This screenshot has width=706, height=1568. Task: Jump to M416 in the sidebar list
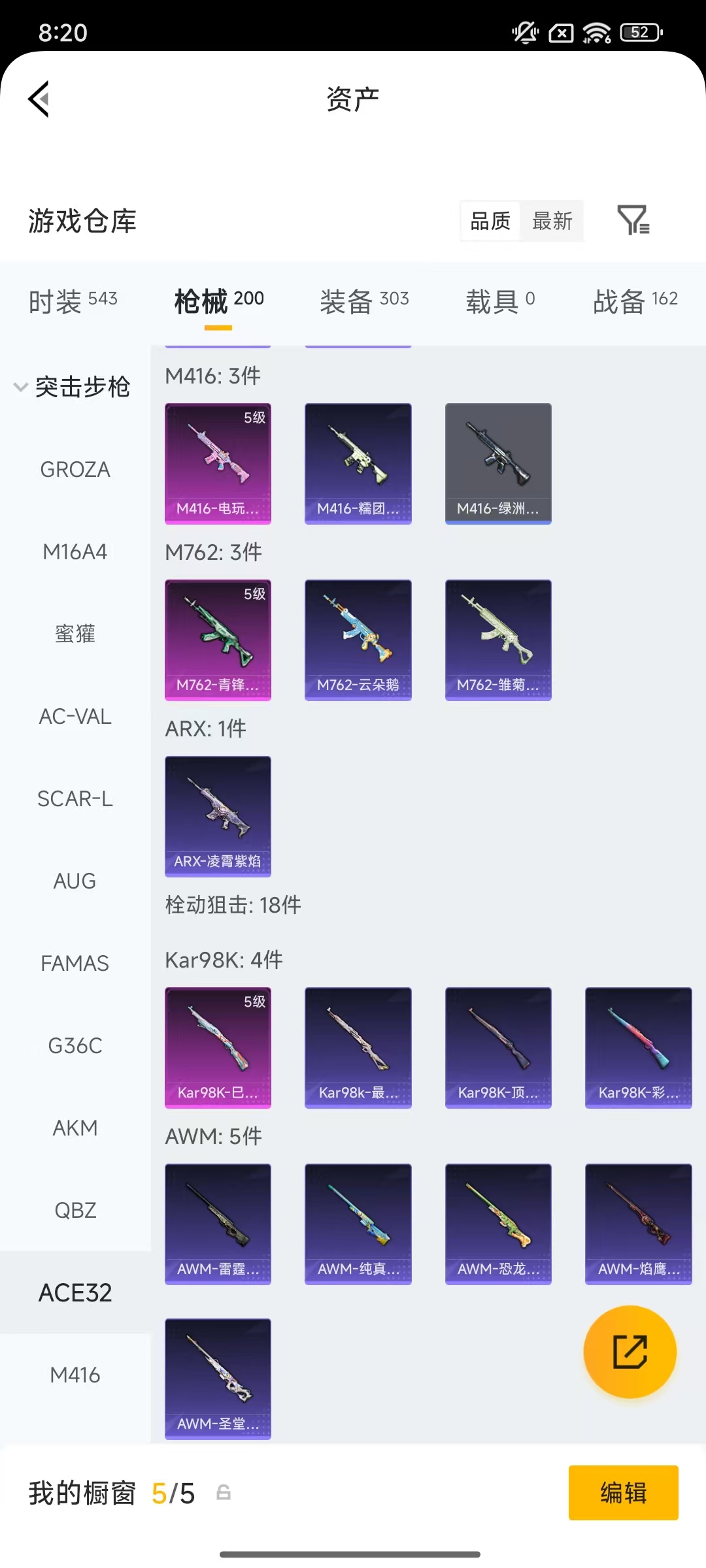(x=75, y=1375)
